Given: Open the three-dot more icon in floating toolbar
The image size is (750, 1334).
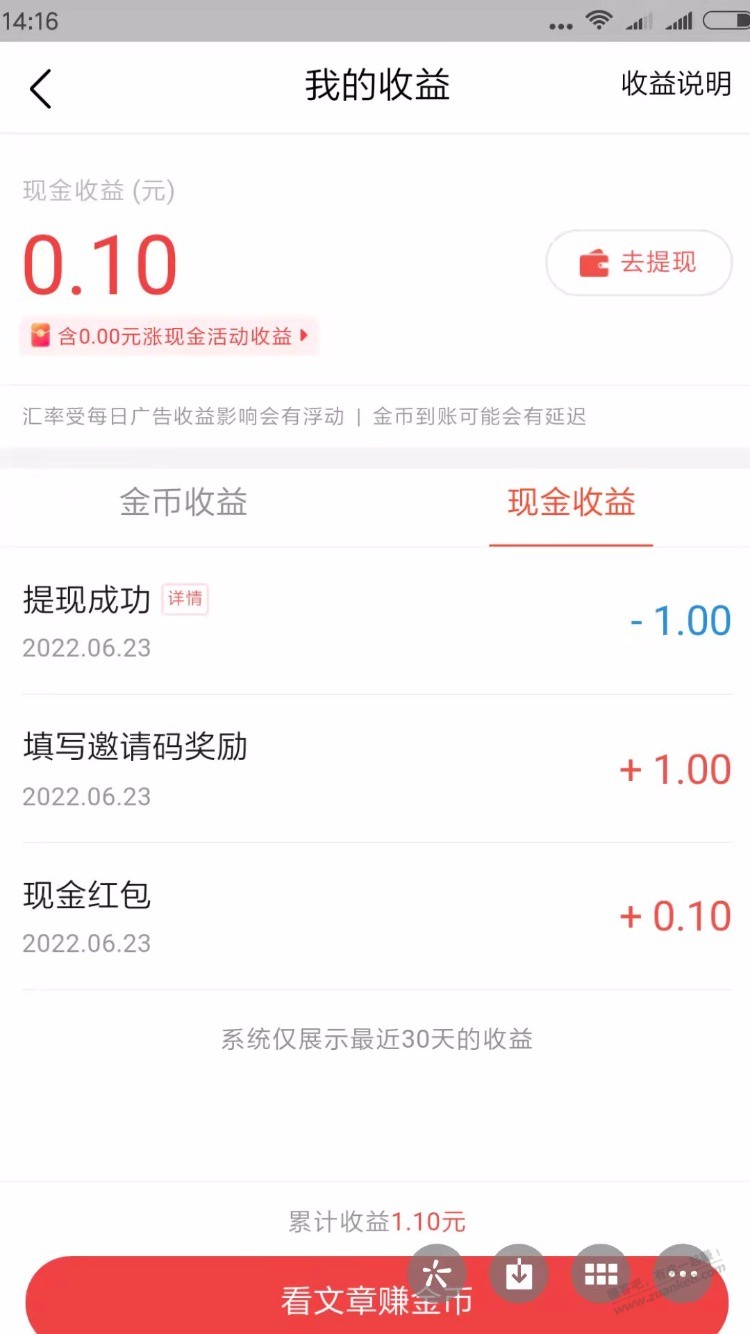Looking at the screenshot, I should (x=683, y=1274).
